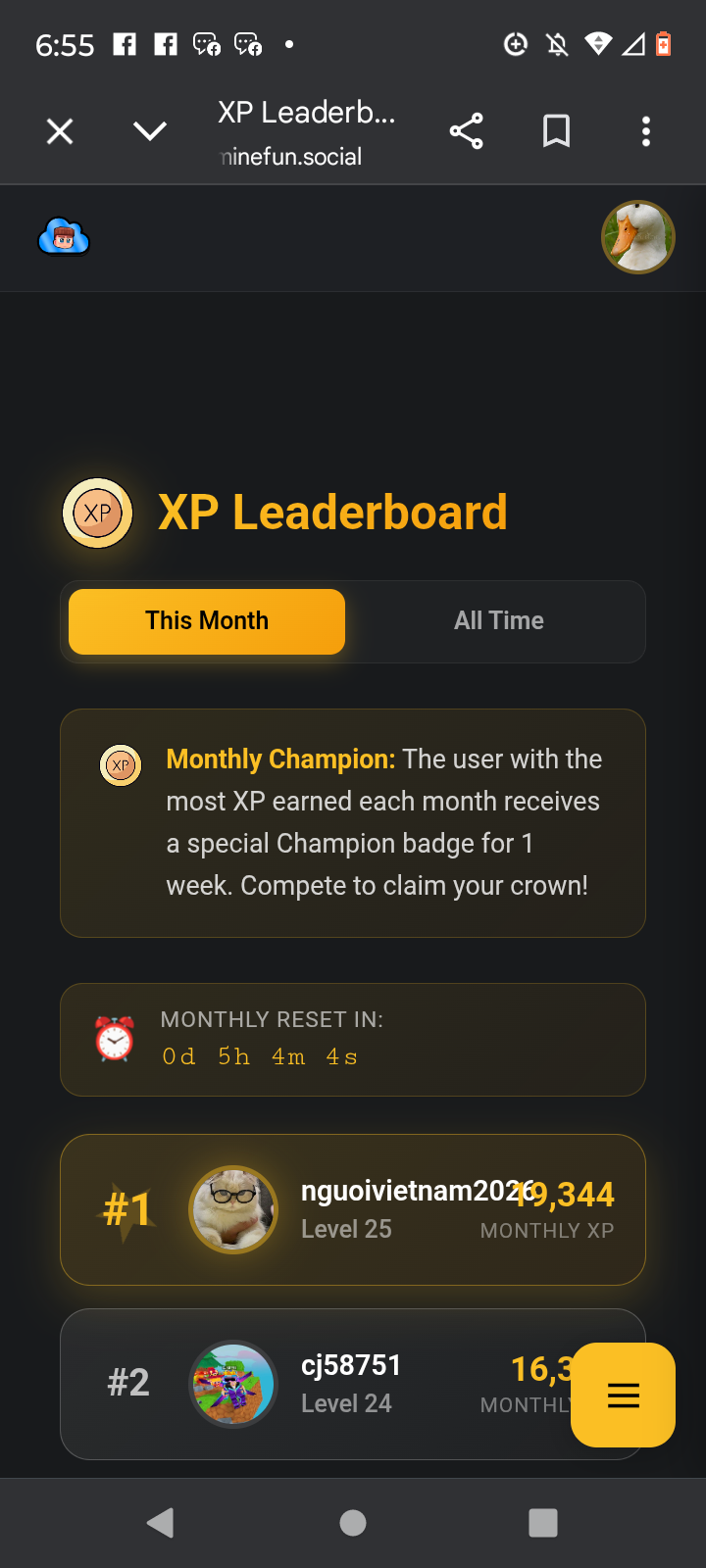Screen dimensions: 706x1568
Task: Go back with the system back button
Action: click(160, 1522)
